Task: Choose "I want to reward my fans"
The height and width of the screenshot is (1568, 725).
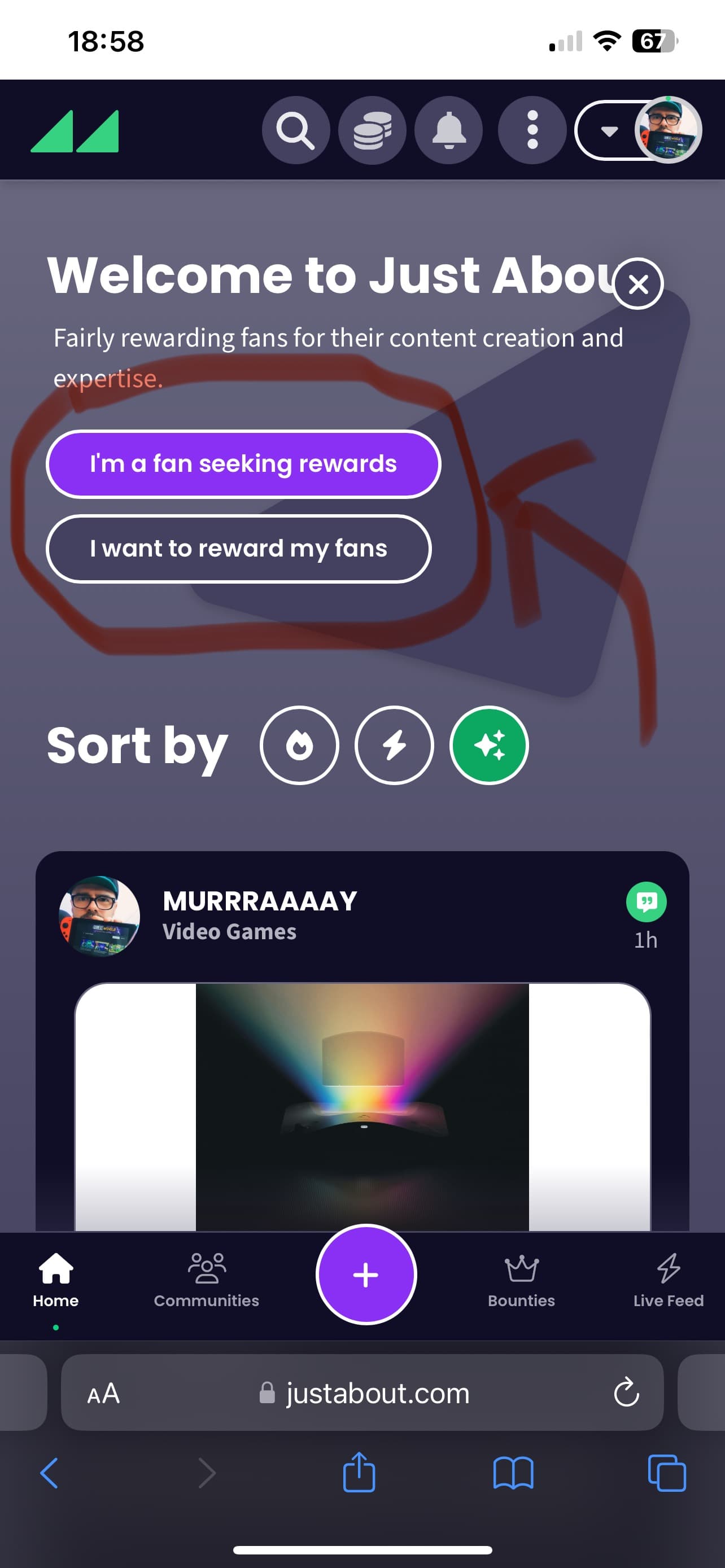Action: pos(238,549)
